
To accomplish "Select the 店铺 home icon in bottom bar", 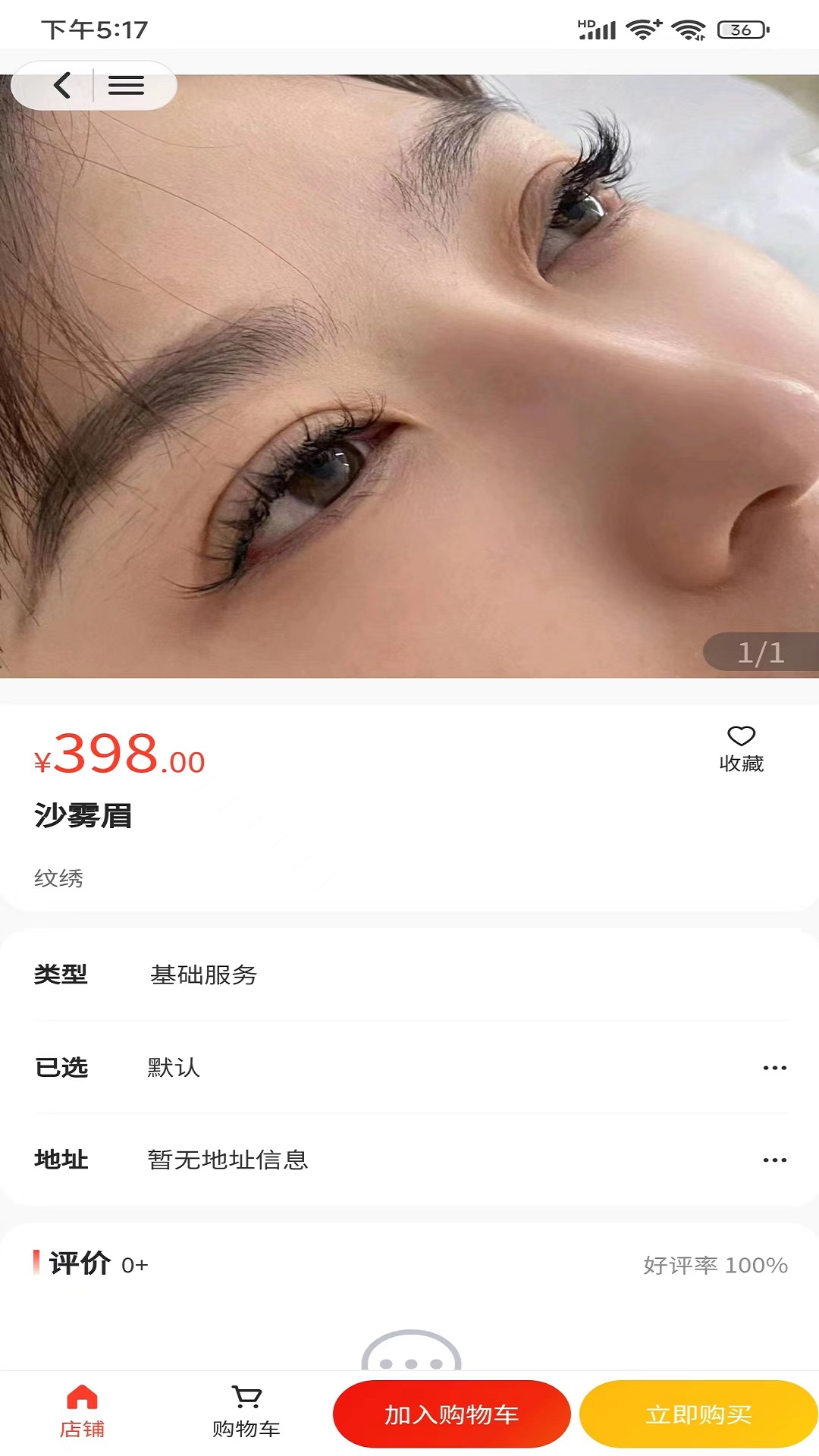I will tap(83, 1408).
